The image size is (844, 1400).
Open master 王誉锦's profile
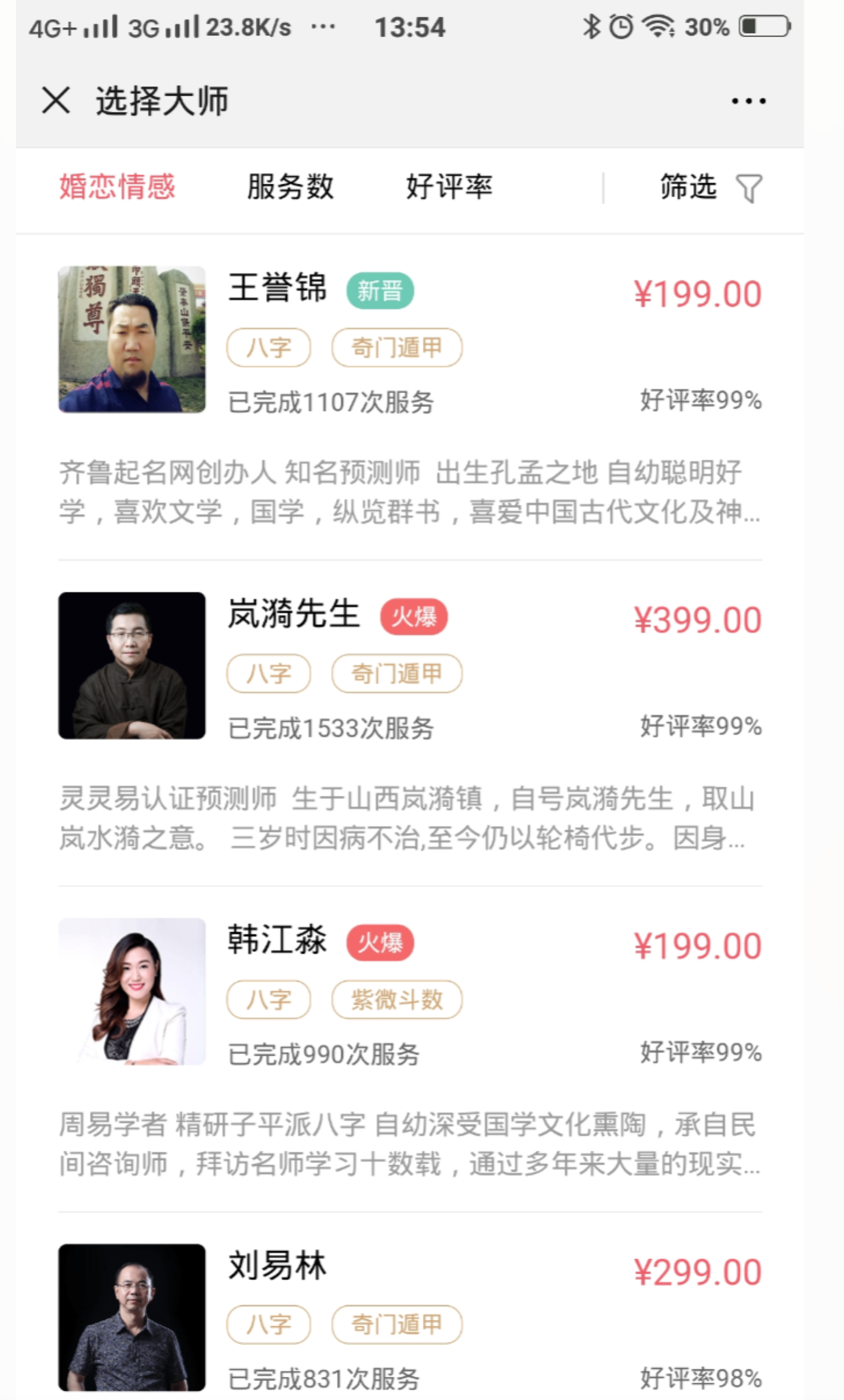point(277,288)
